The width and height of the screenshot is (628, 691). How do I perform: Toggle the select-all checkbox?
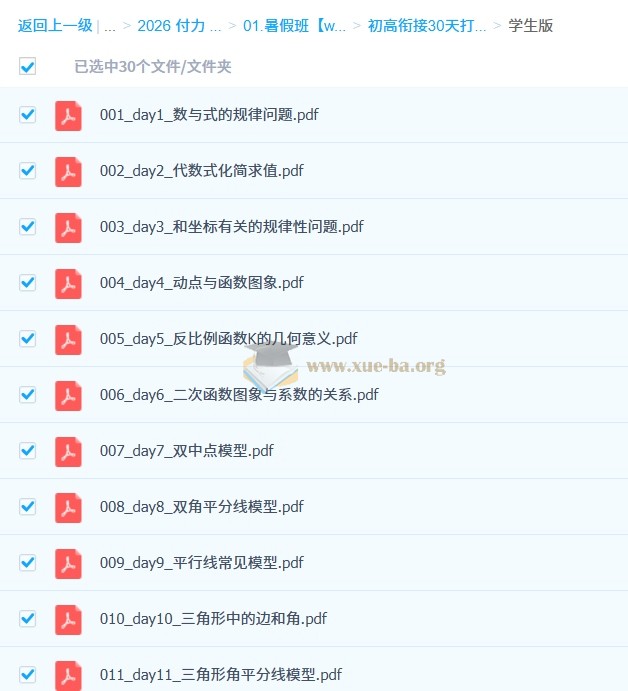pyautogui.click(x=27, y=67)
